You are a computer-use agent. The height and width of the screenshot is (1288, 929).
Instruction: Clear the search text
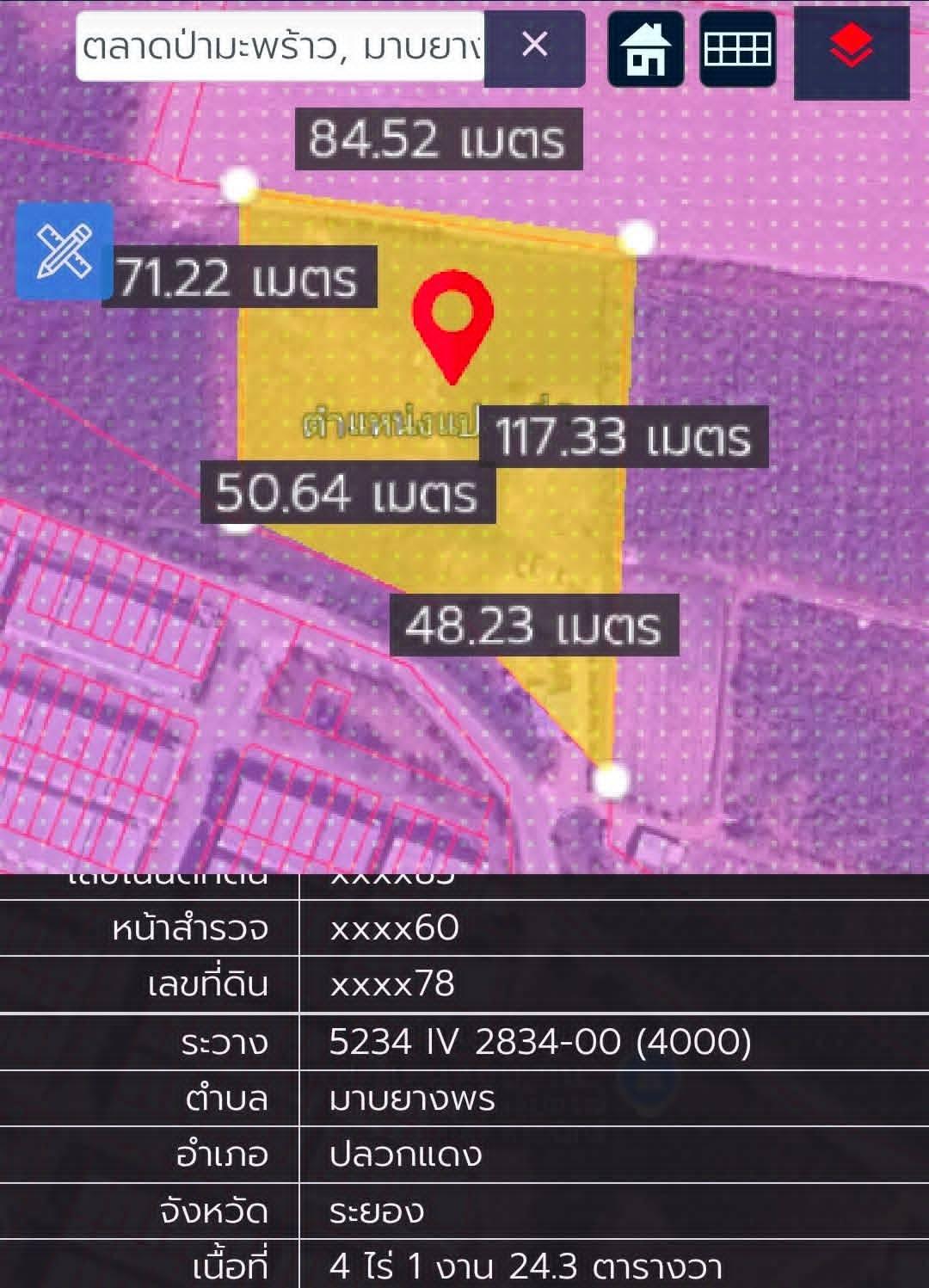pos(534,46)
